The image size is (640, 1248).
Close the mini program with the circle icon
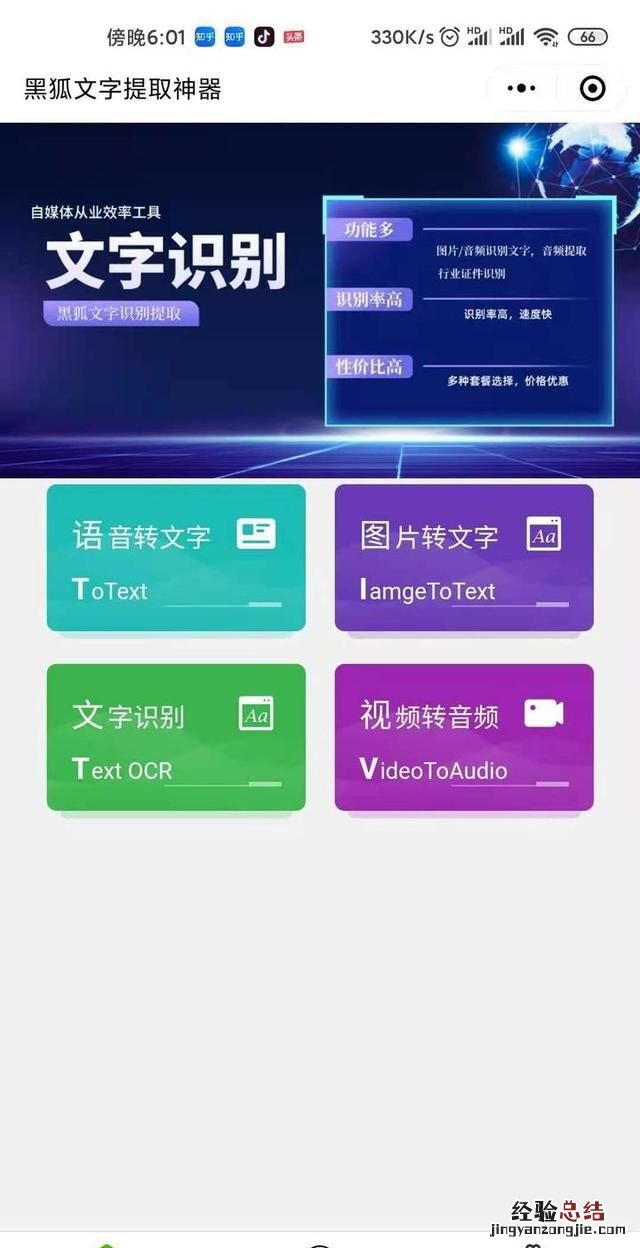click(592, 89)
